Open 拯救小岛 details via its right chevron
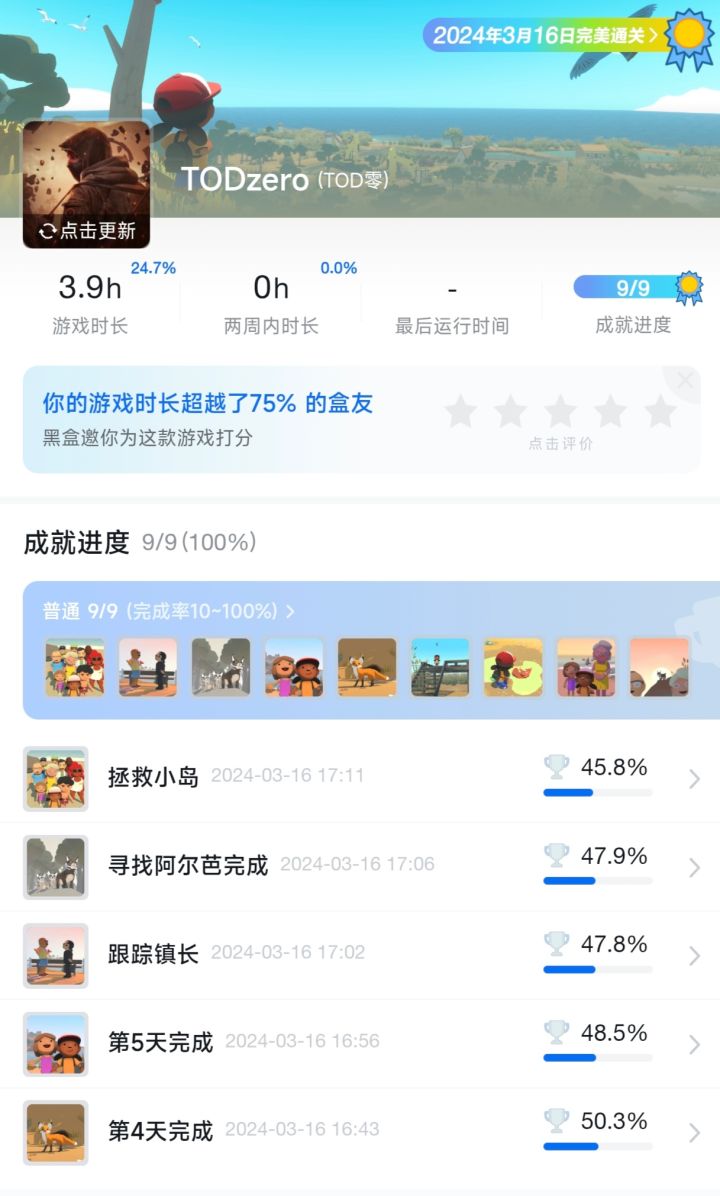The height and width of the screenshot is (1196, 720). pos(695,779)
